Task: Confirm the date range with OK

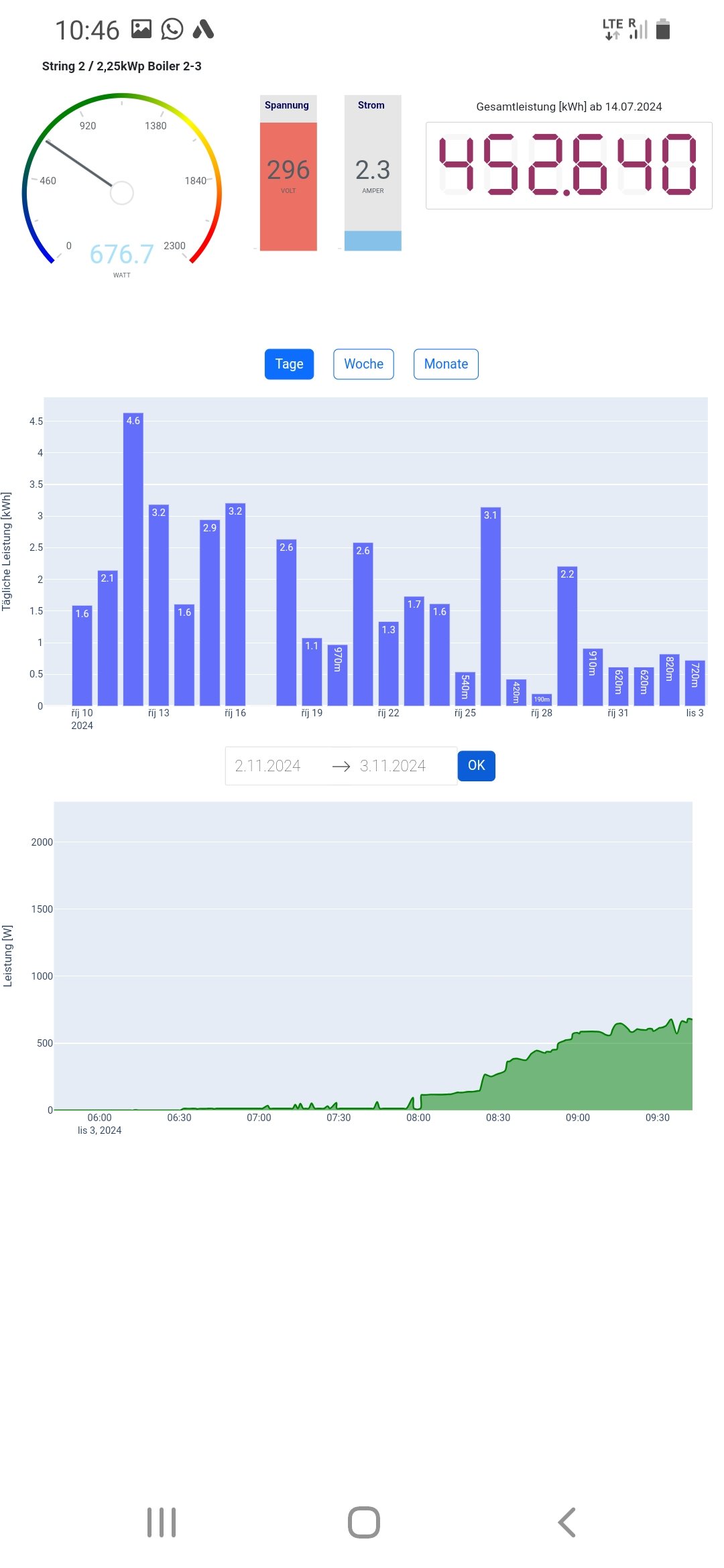Action: coord(476,766)
